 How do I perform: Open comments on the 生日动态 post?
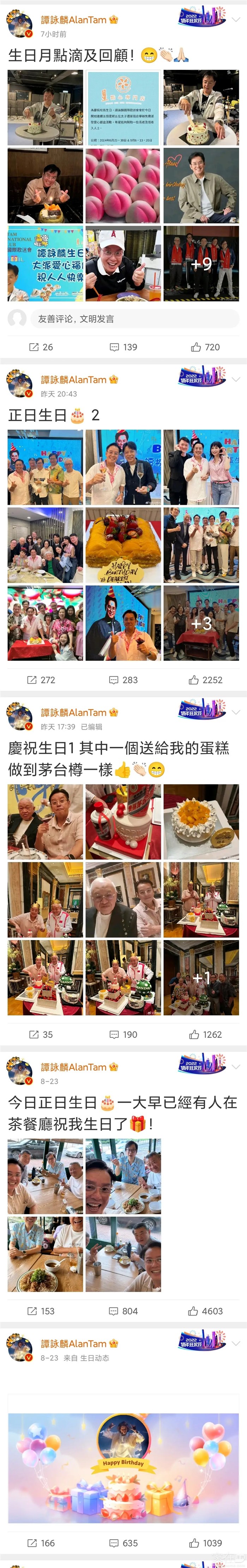pyautogui.click(x=123, y=1543)
